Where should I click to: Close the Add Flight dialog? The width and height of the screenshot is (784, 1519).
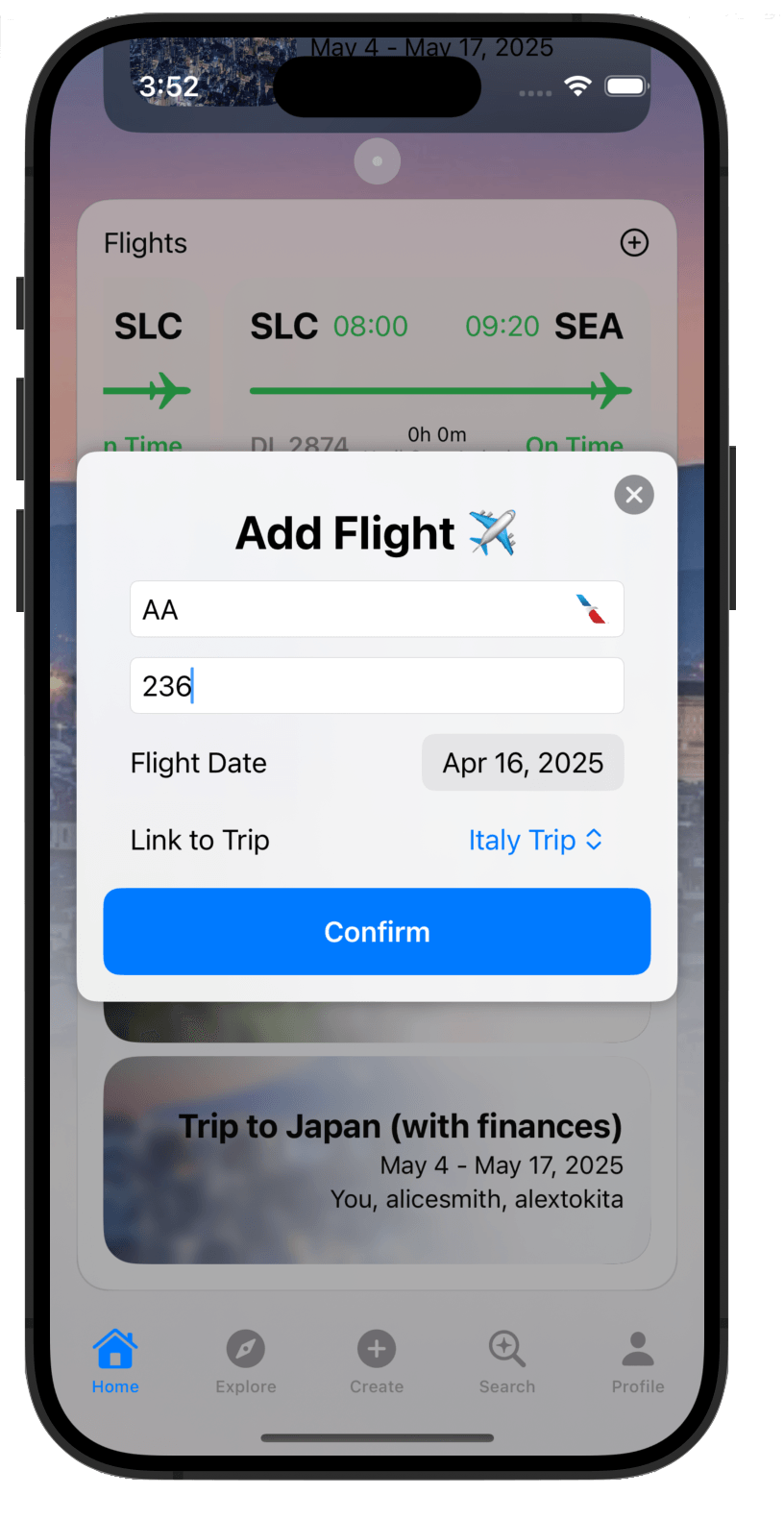[x=633, y=495]
